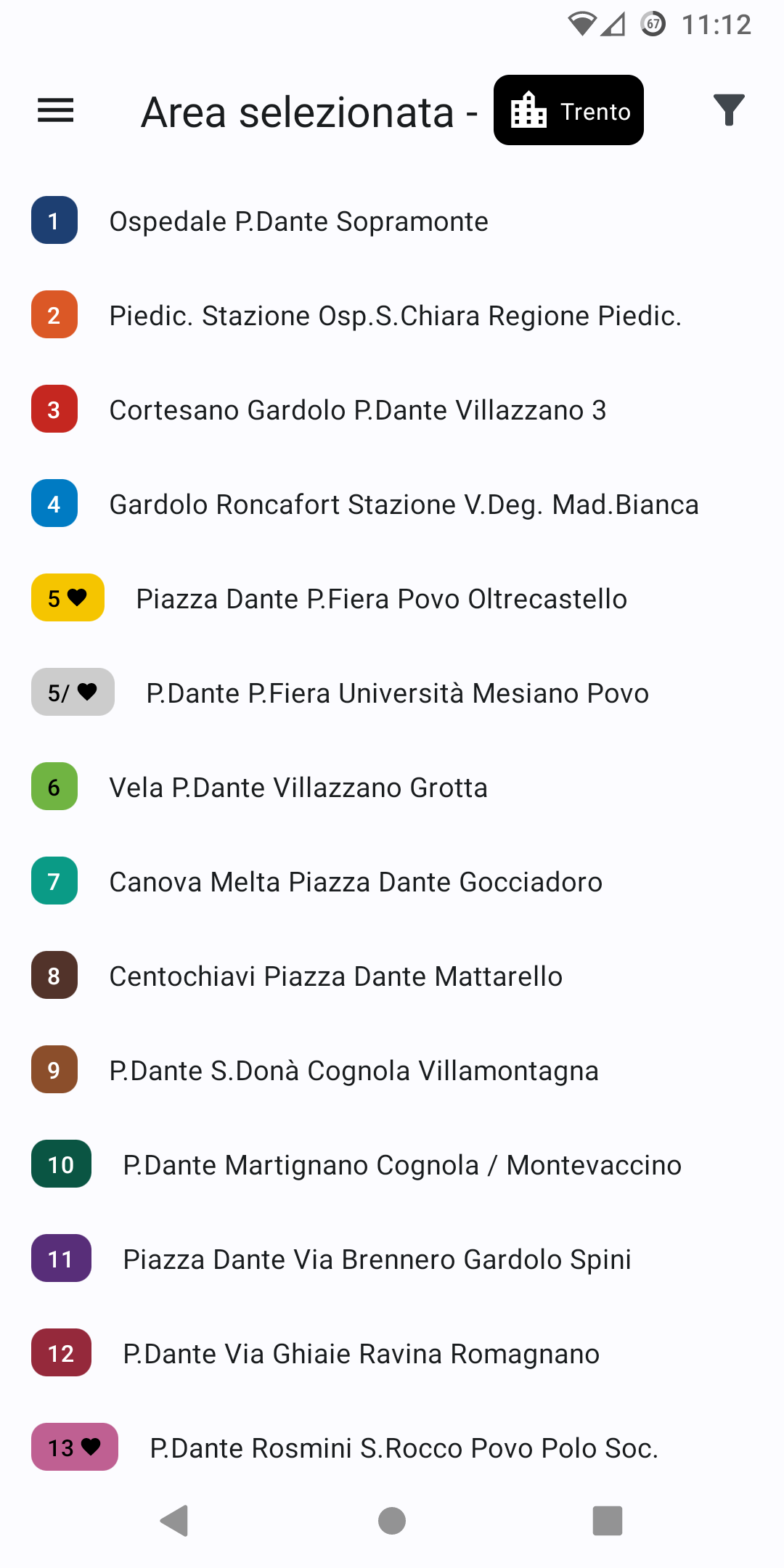View line 6 Vela P.Dante Villazzano Grotta

click(298, 787)
